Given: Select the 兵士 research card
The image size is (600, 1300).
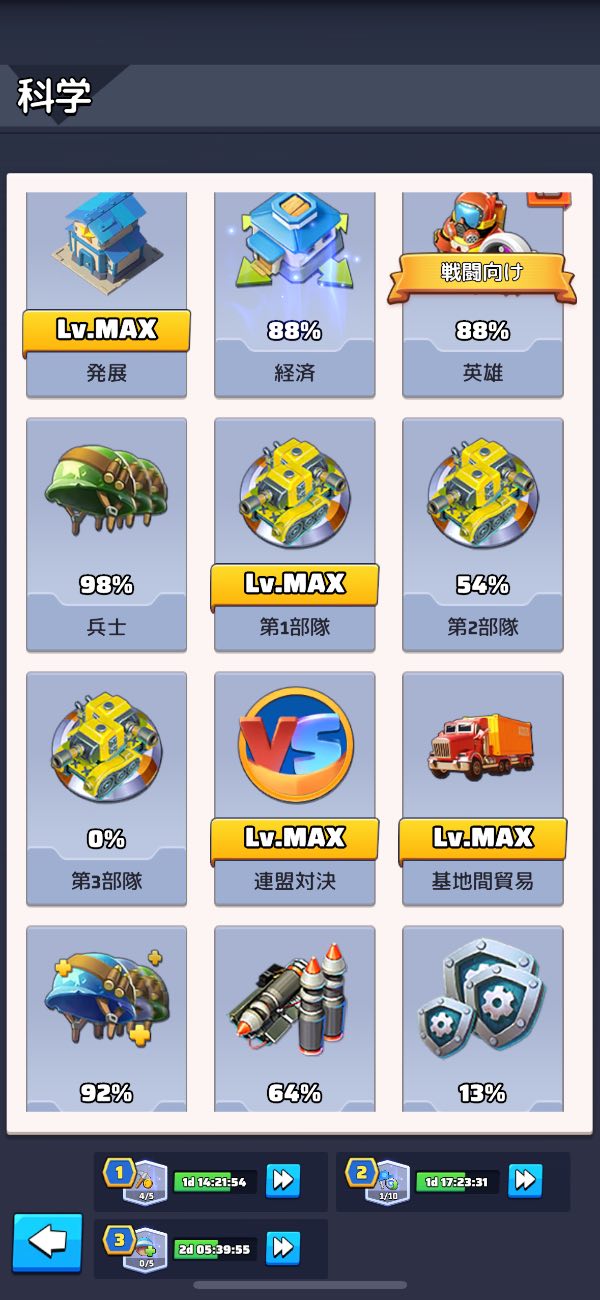Looking at the screenshot, I should 106,534.
